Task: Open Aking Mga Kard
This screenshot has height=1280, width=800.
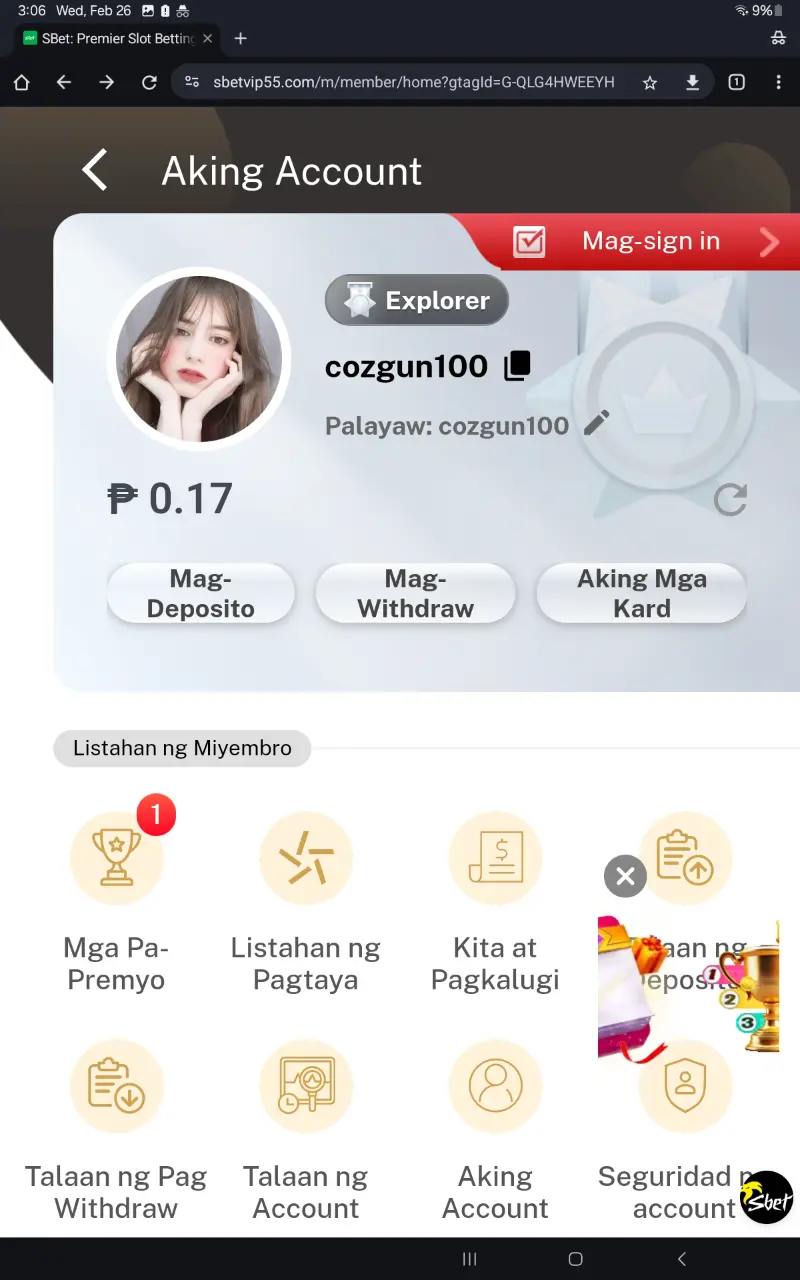Action: [642, 593]
